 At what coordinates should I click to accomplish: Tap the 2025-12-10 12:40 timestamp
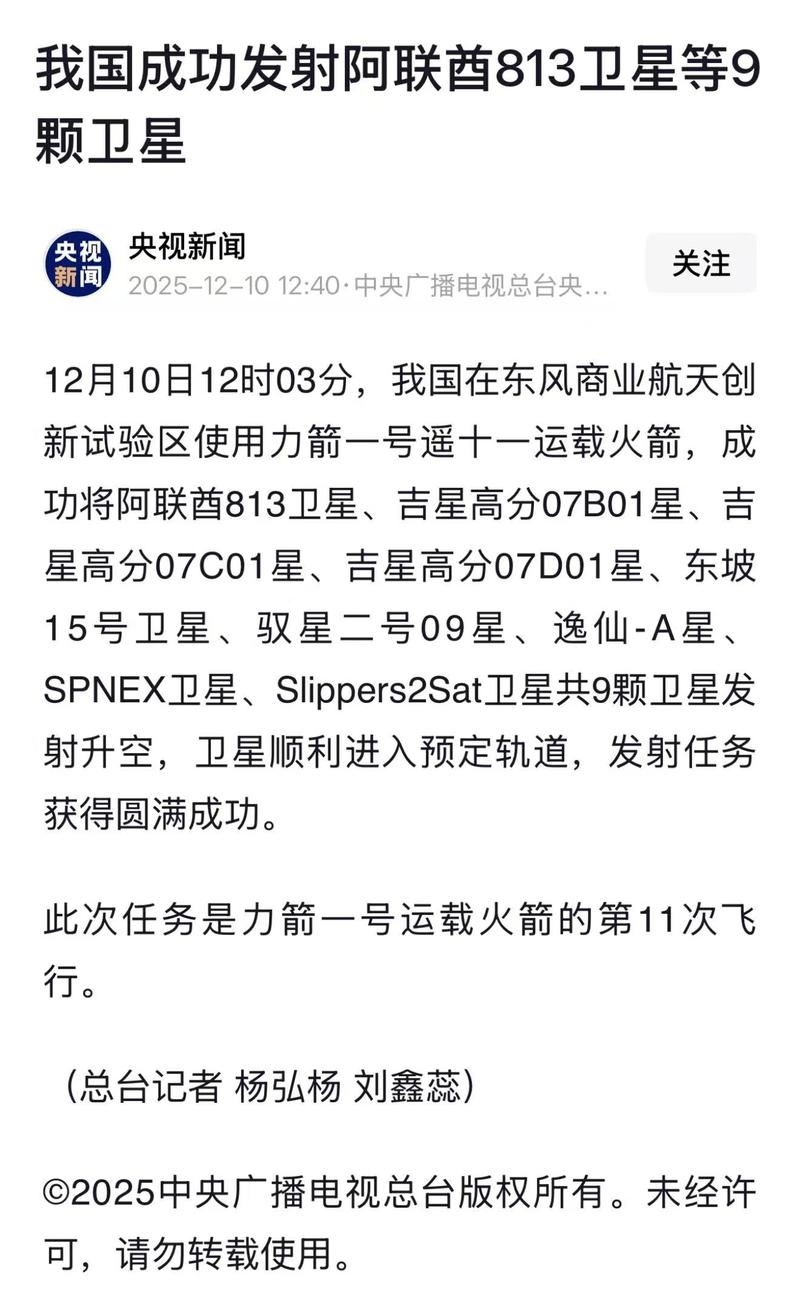[x=230, y=284]
